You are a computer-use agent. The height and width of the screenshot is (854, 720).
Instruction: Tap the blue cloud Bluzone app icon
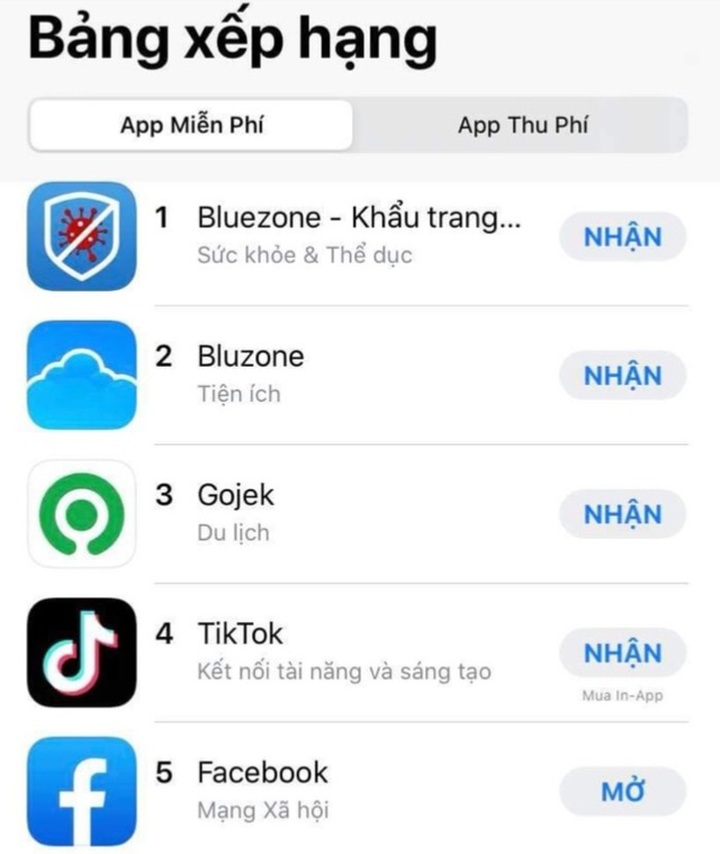(82, 375)
